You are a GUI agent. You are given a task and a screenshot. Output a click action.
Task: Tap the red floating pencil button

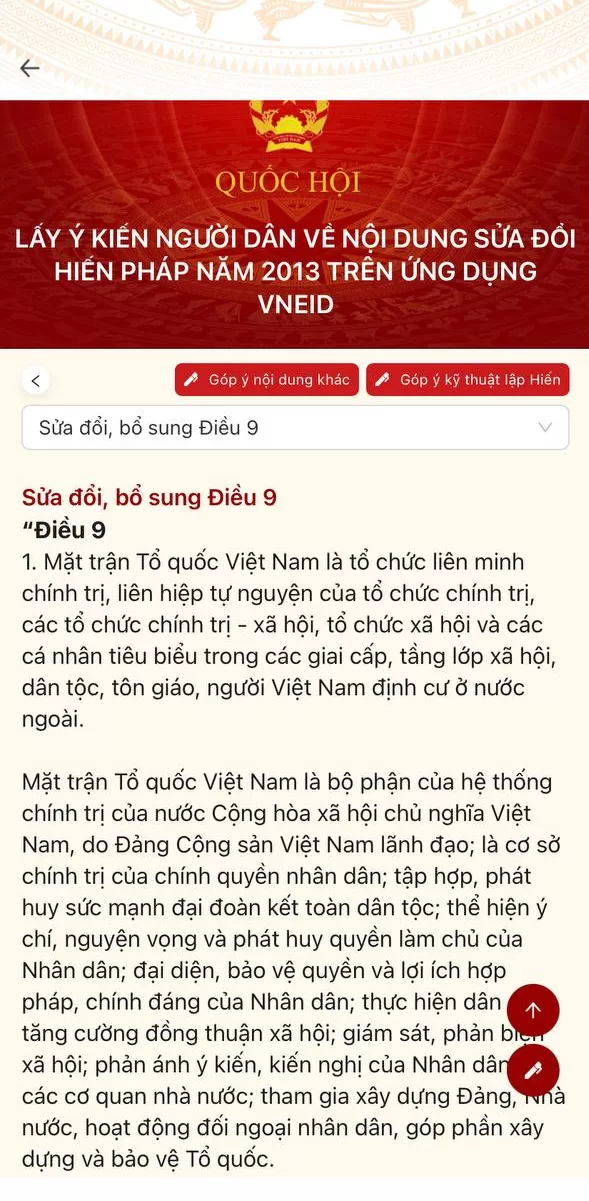(533, 1071)
